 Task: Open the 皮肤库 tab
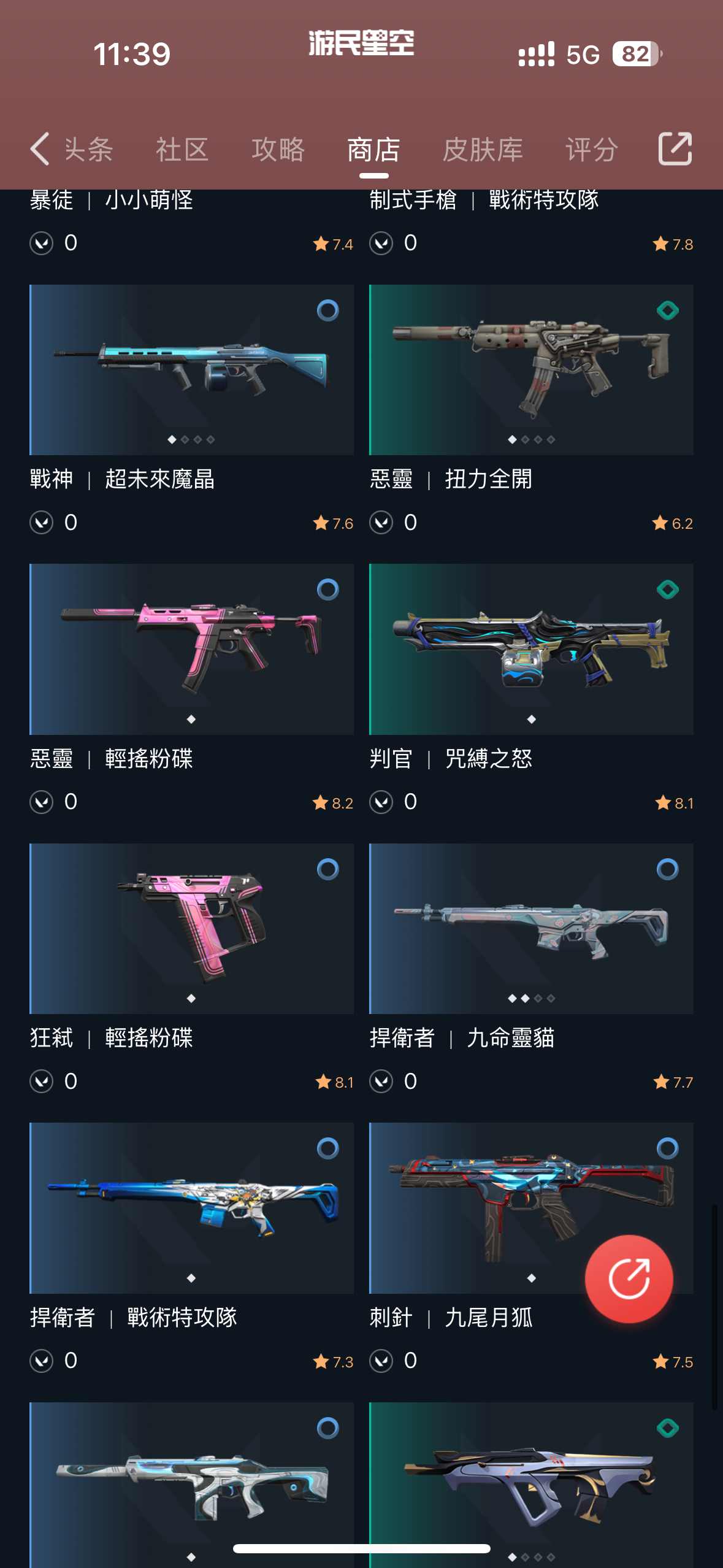pyautogui.click(x=483, y=150)
